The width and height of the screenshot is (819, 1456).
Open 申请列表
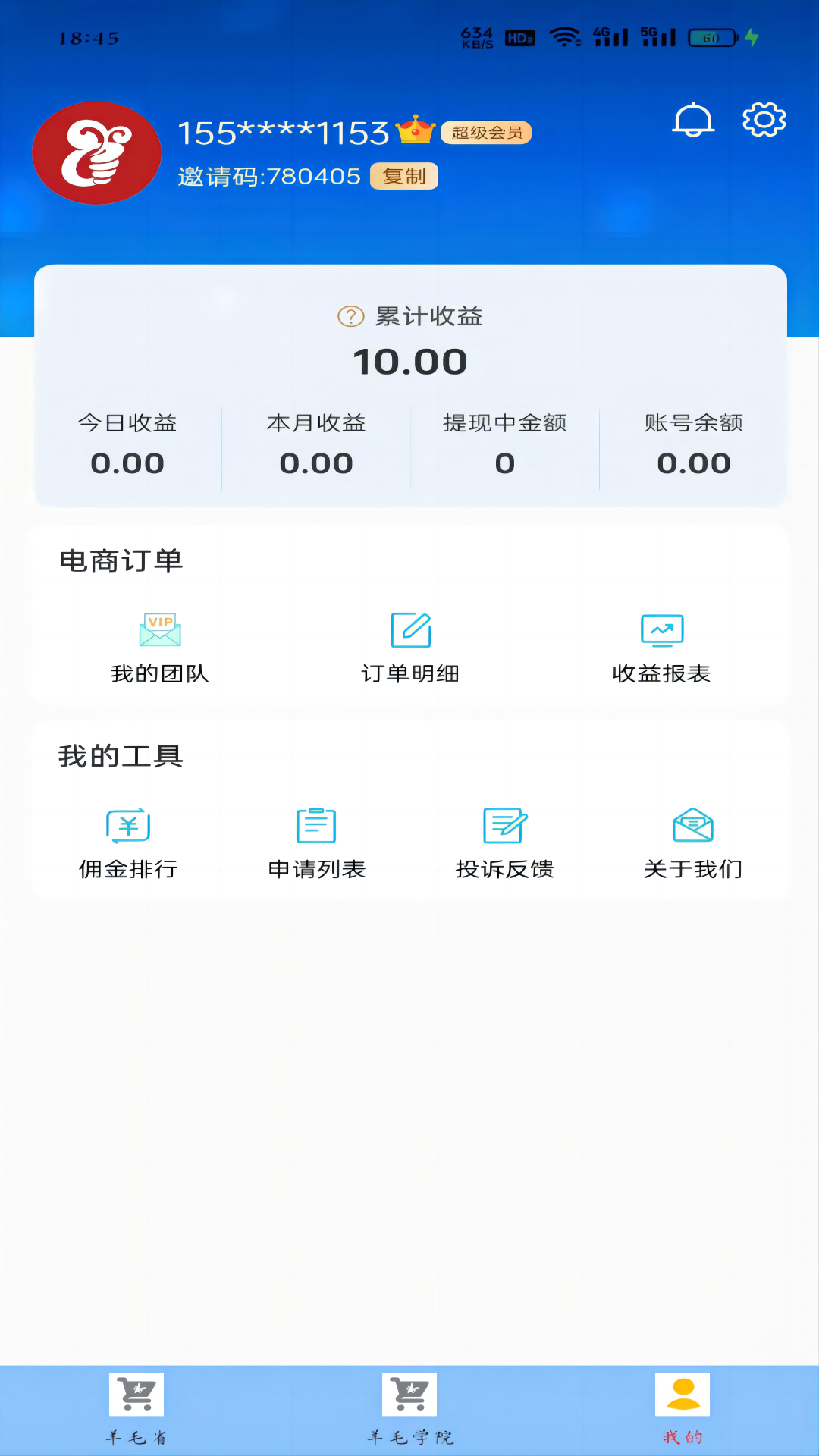click(x=316, y=843)
